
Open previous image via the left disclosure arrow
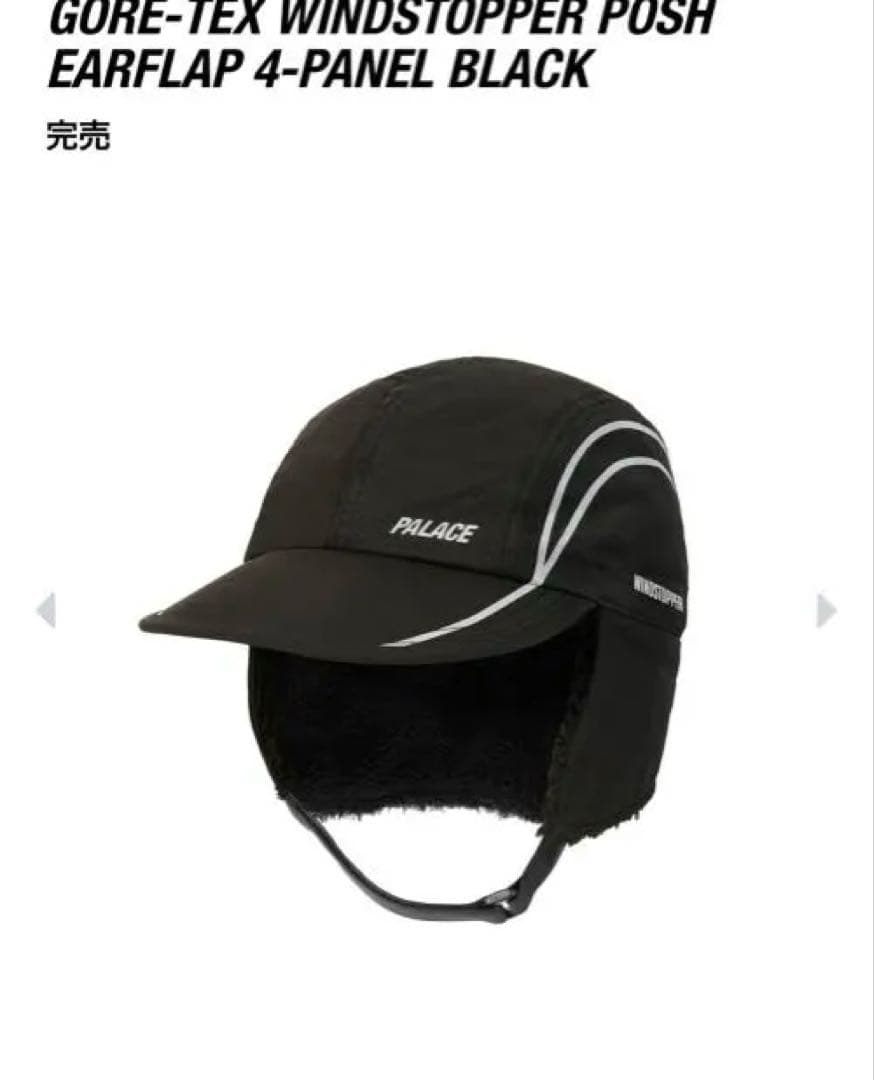pyautogui.click(x=47, y=610)
